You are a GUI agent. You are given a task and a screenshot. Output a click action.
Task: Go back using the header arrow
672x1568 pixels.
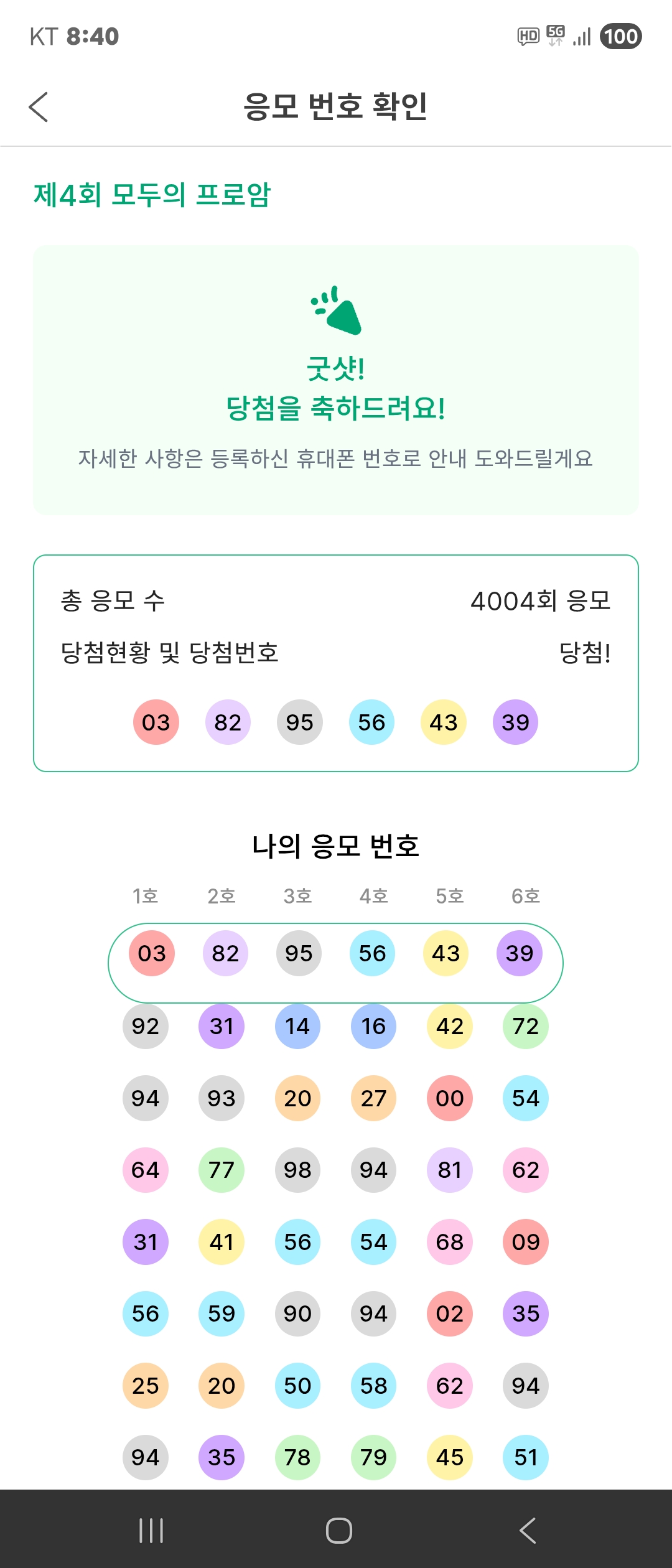39,107
